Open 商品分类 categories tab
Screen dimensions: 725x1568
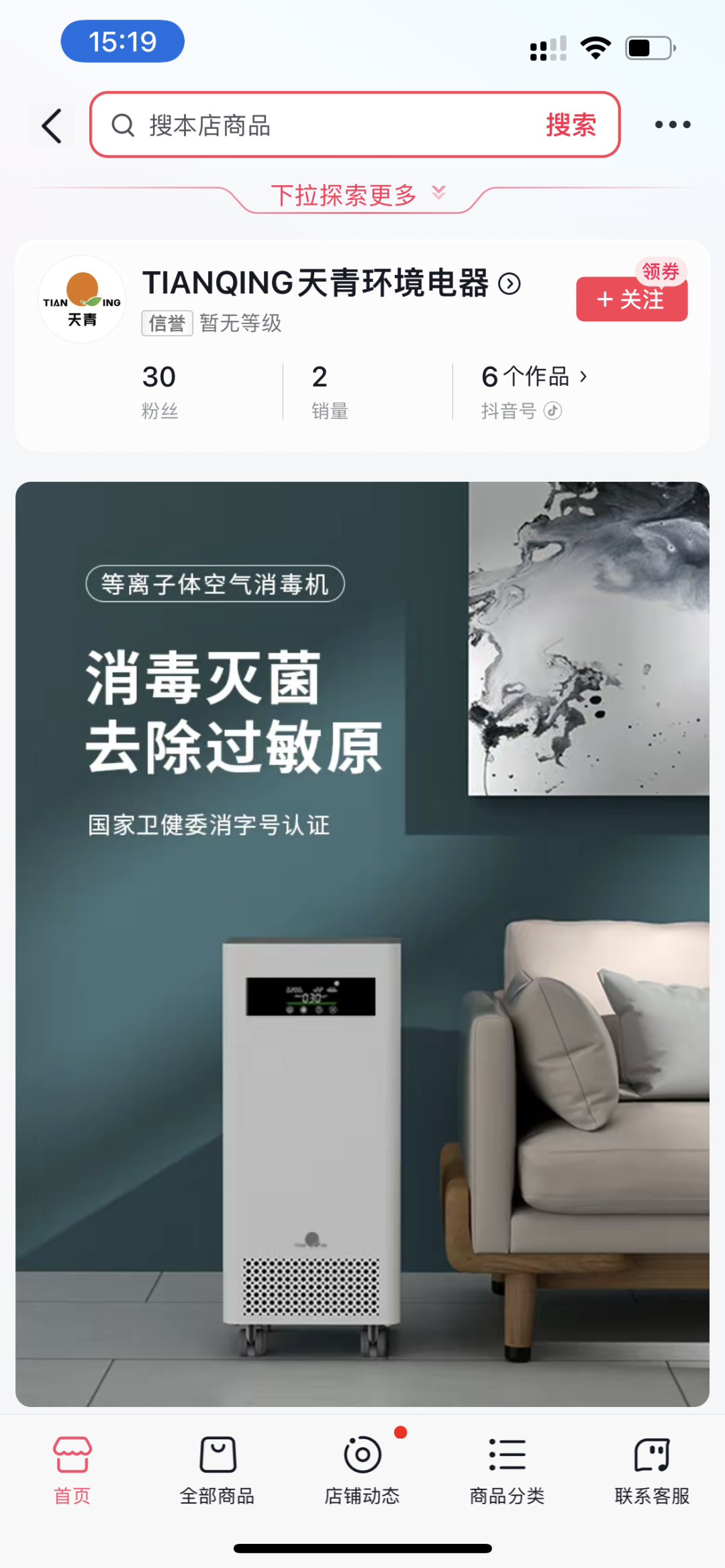(x=507, y=1467)
